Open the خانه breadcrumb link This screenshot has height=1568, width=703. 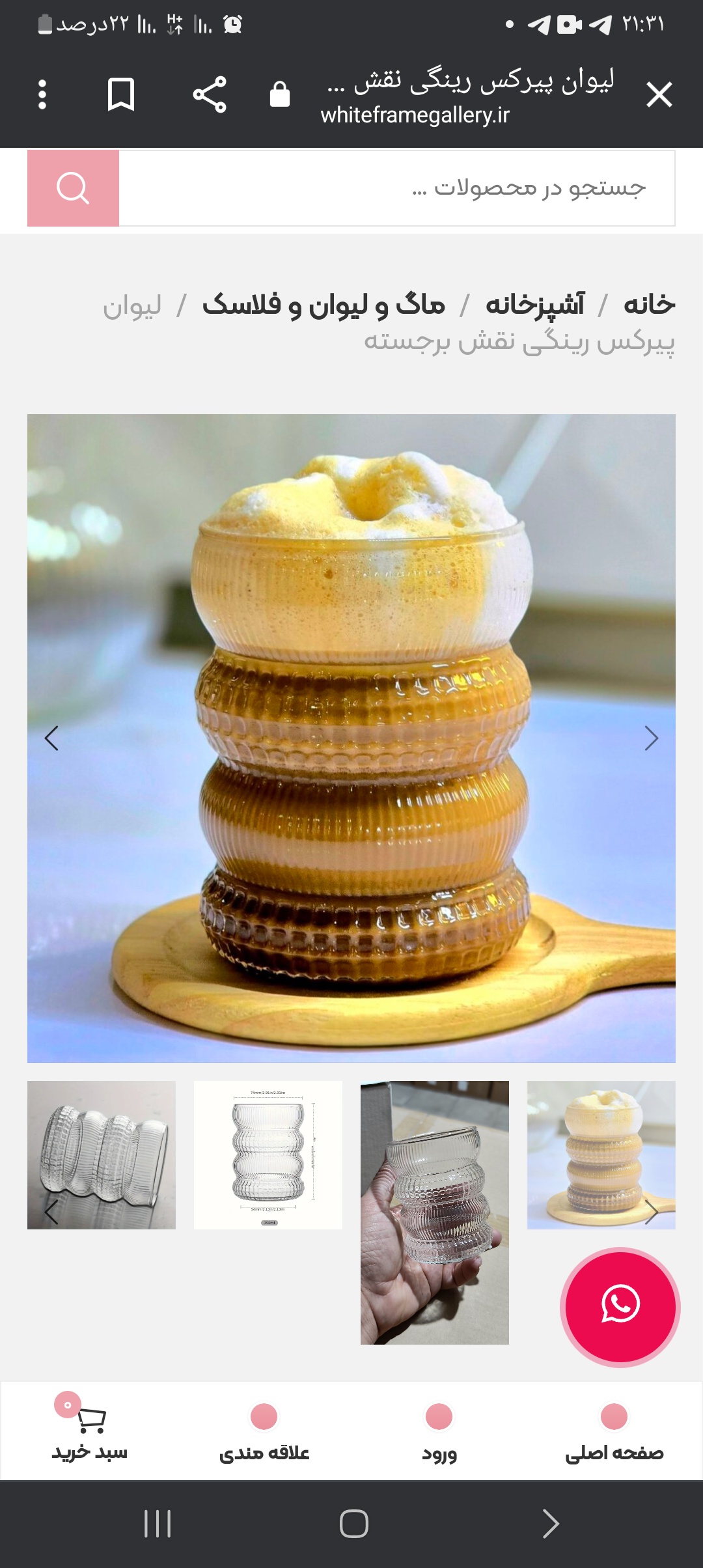pyautogui.click(x=649, y=305)
